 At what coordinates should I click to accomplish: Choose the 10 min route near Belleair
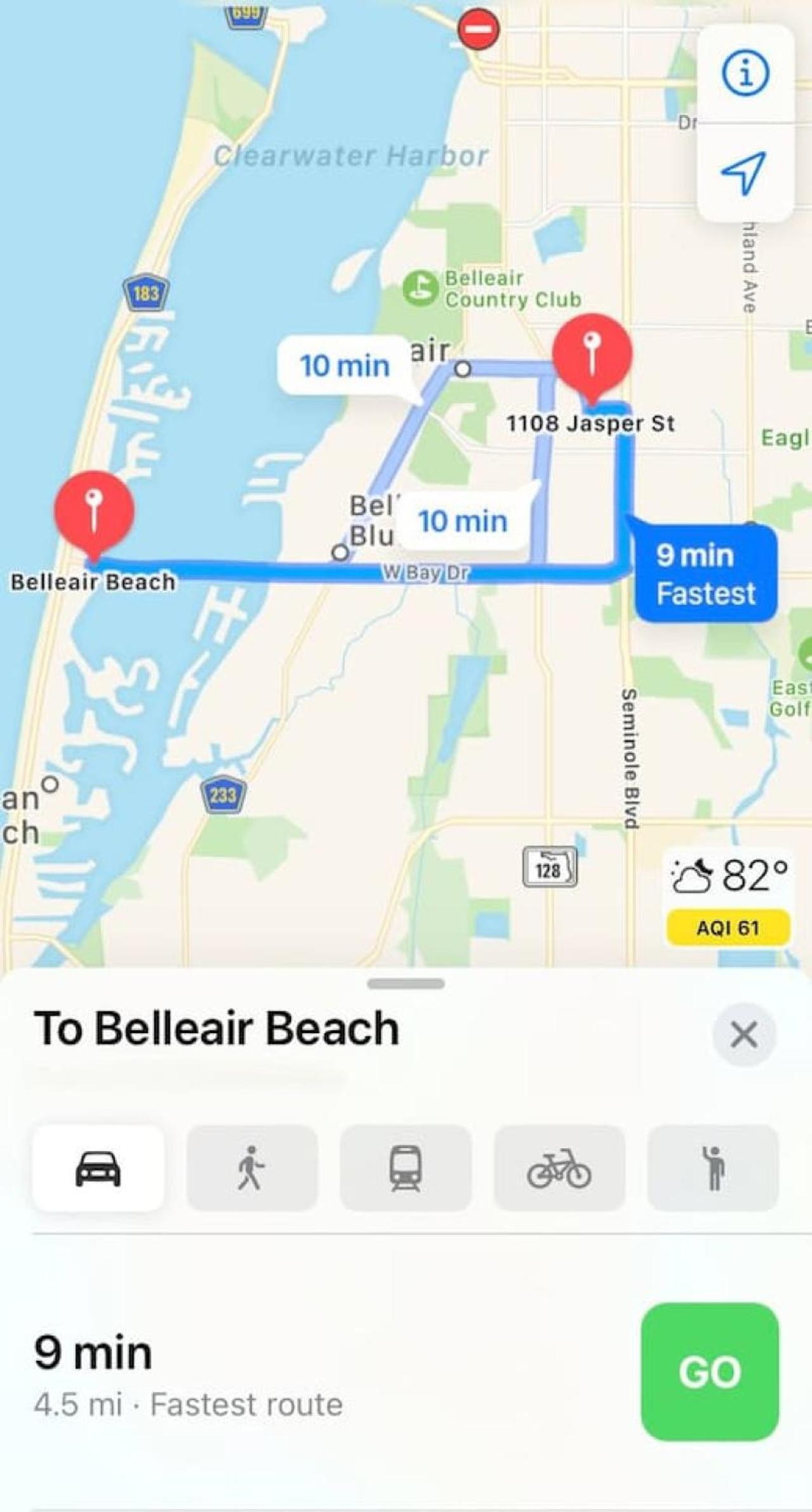pos(345,366)
